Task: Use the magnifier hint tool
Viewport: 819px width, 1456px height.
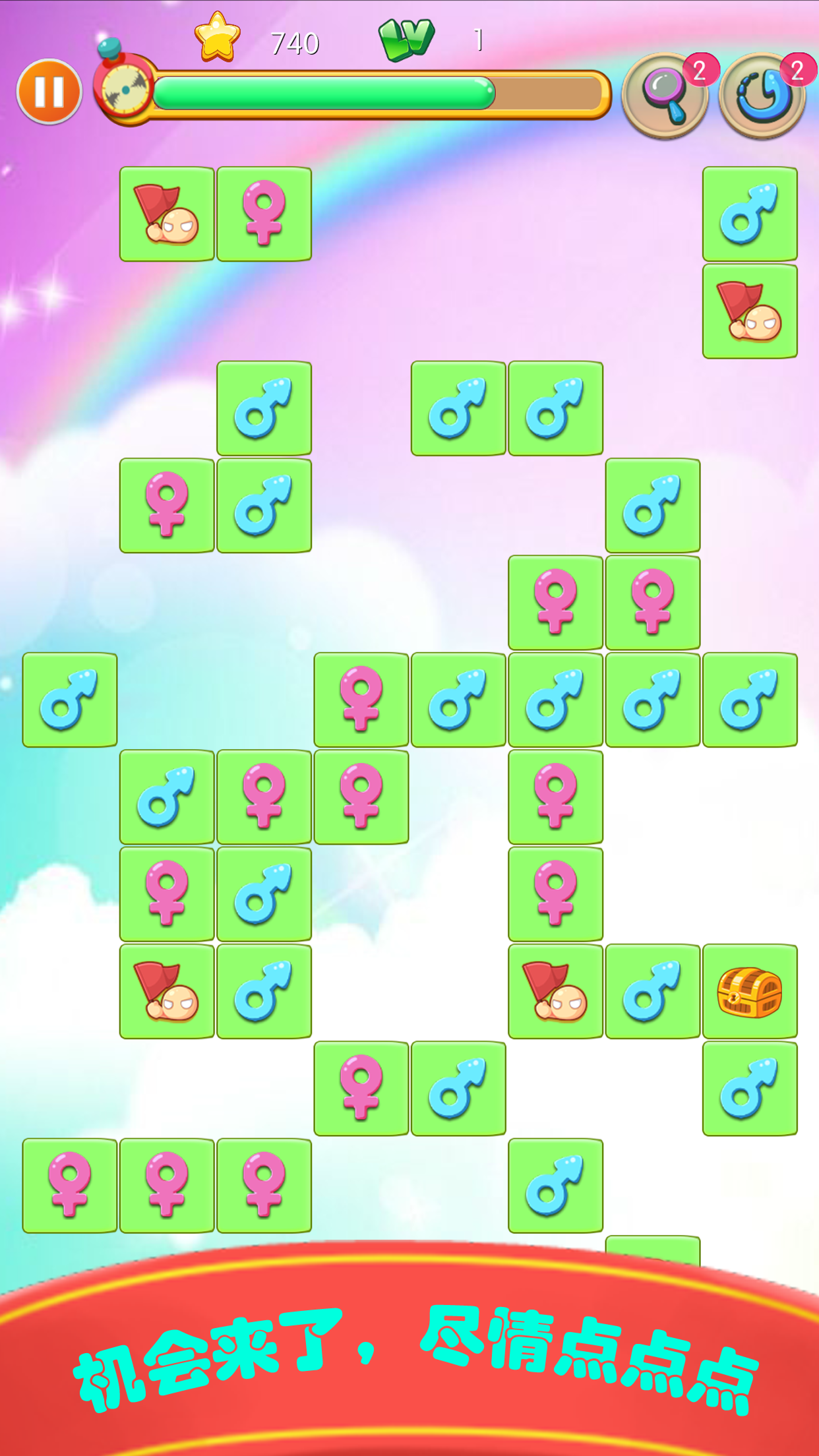Action: (667, 96)
